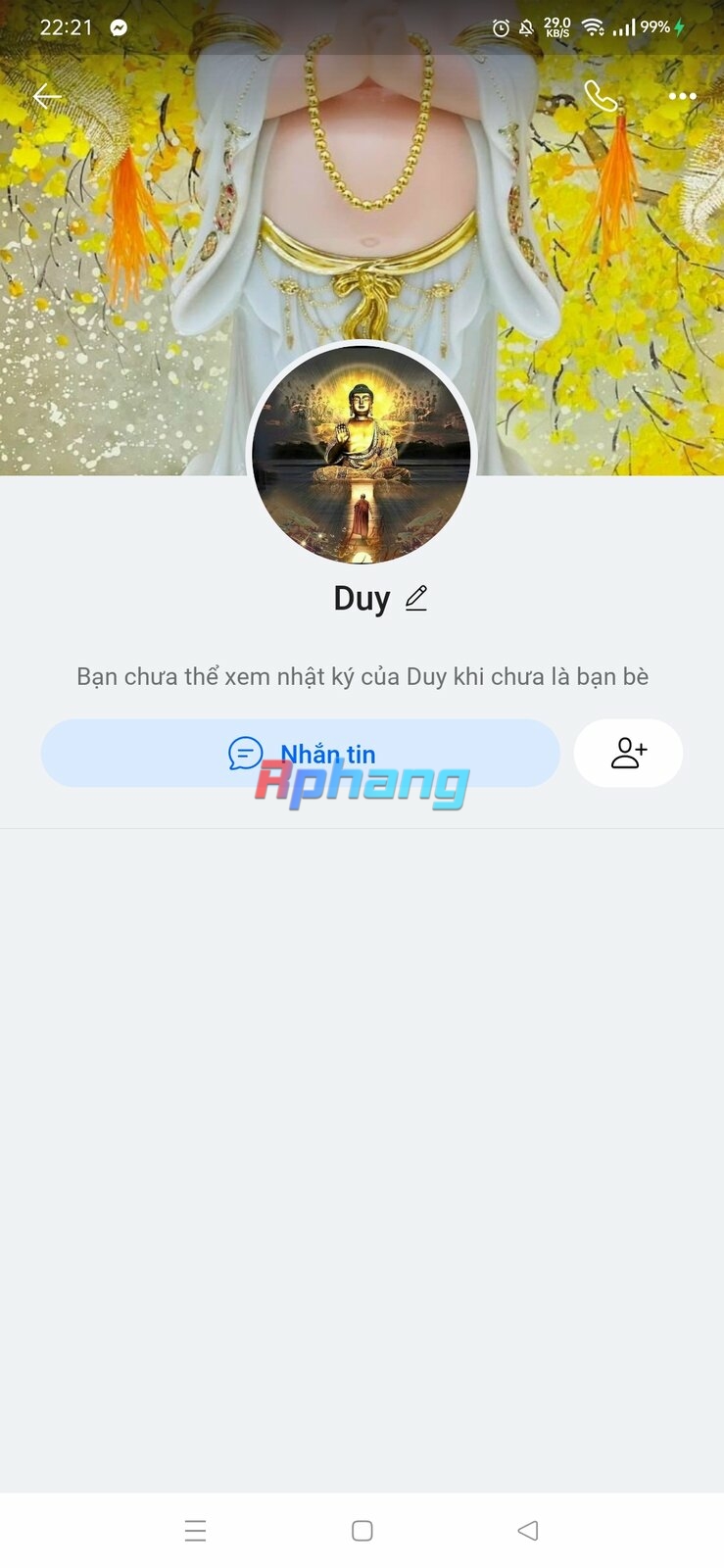This screenshot has height=1568, width=724.
Task: Tap Nhắn tin to message Duy
Action: point(301,753)
